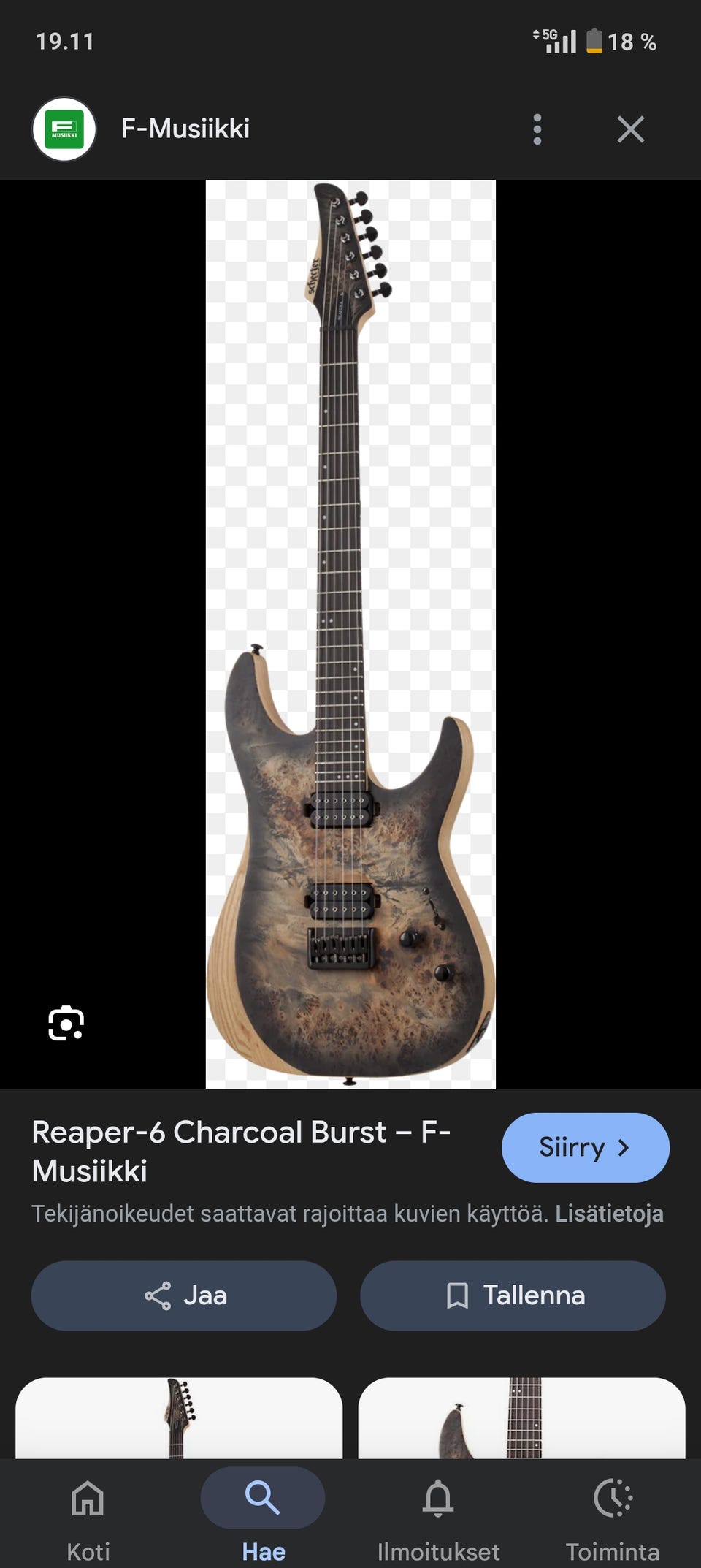This screenshot has height=1568, width=701.
Task: Open the F-Musiikki source logo
Action: tap(64, 129)
